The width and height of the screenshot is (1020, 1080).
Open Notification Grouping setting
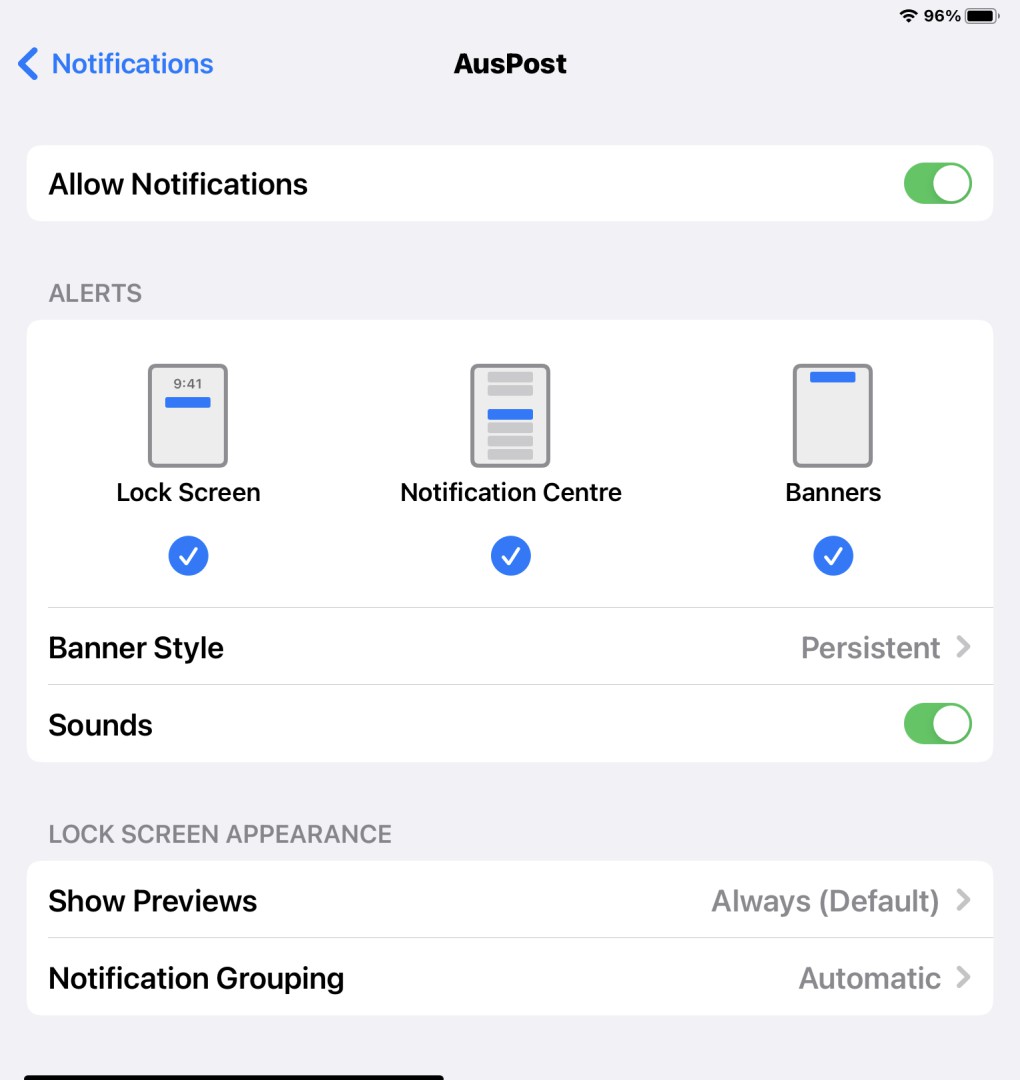[x=510, y=978]
